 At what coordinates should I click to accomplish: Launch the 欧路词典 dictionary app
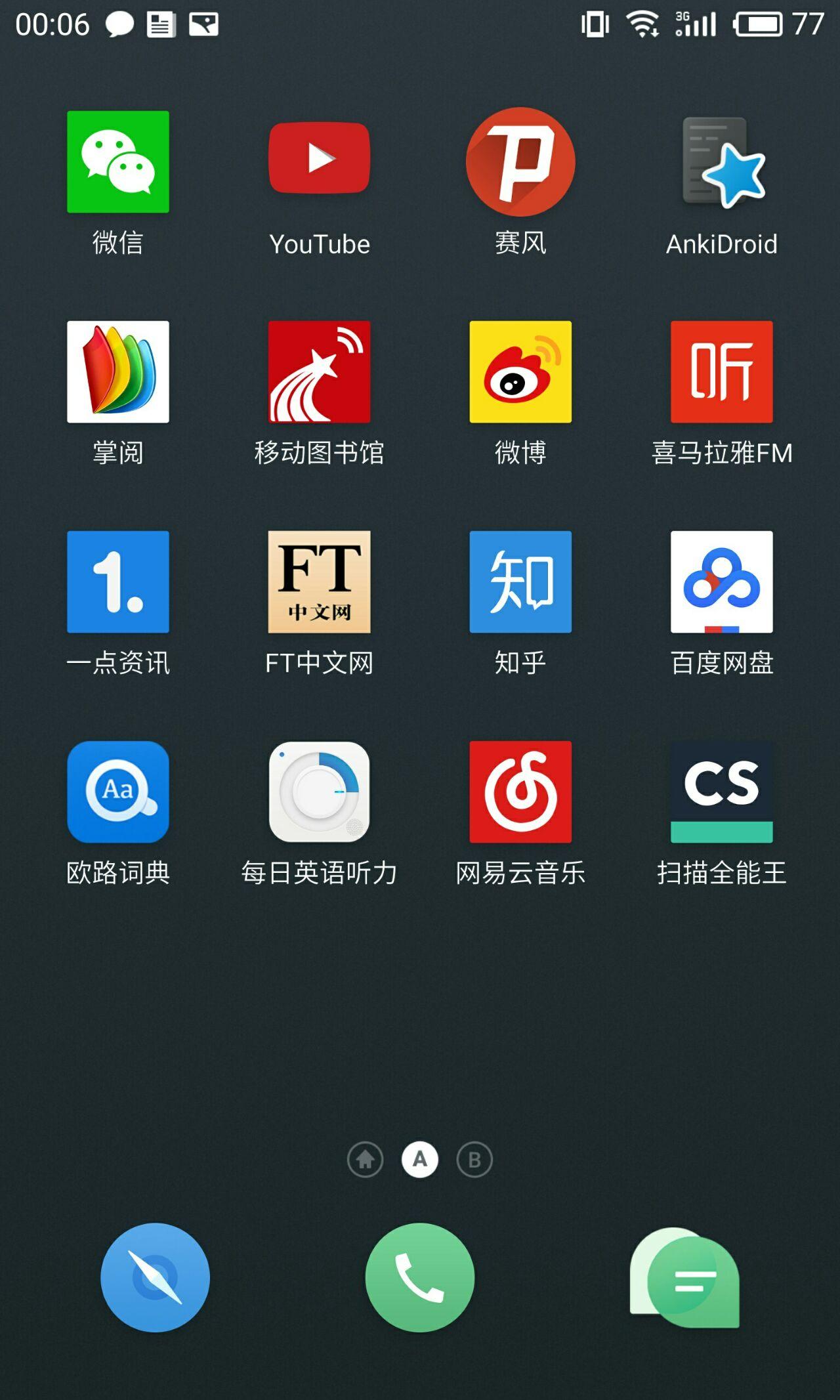pyautogui.click(x=118, y=792)
